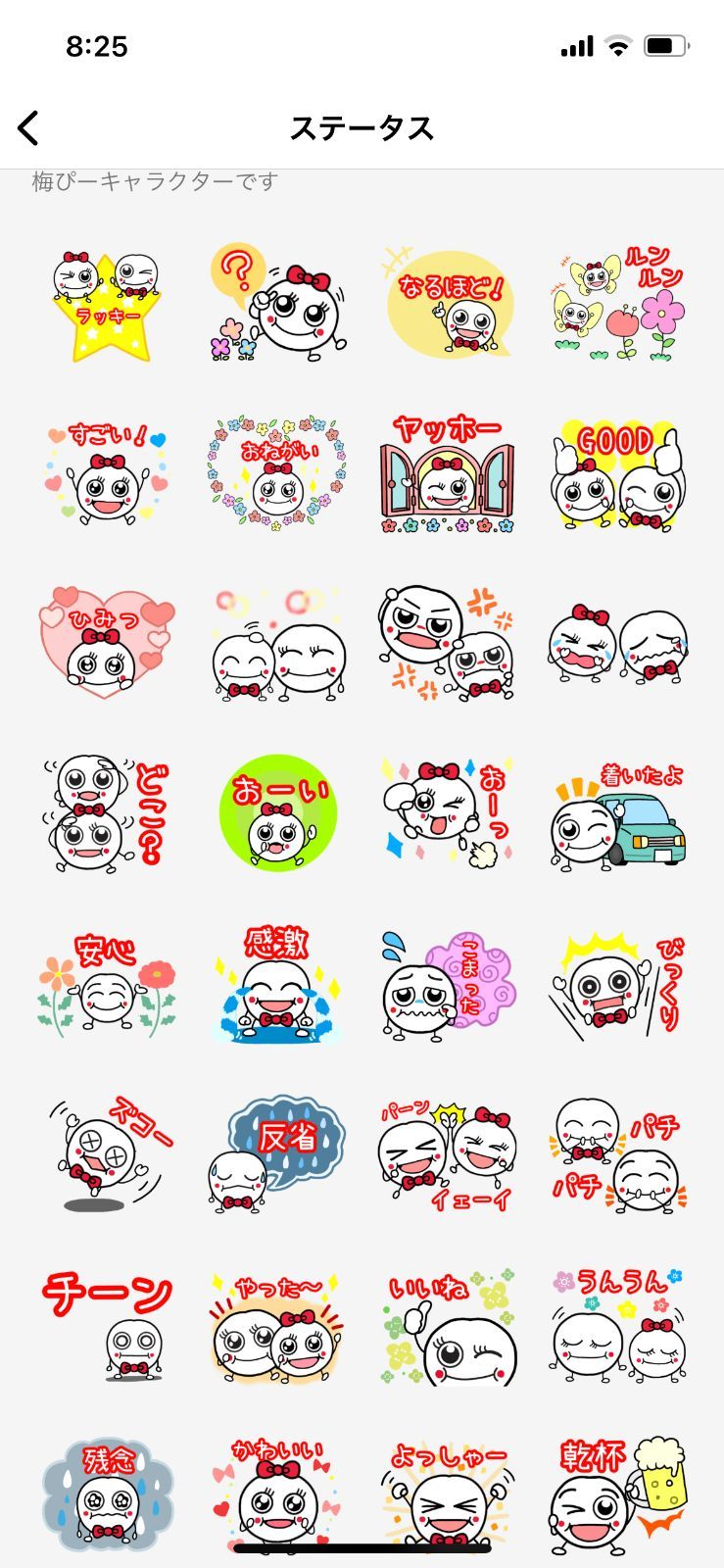Select the すごい! sticker

pyautogui.click(x=107, y=473)
